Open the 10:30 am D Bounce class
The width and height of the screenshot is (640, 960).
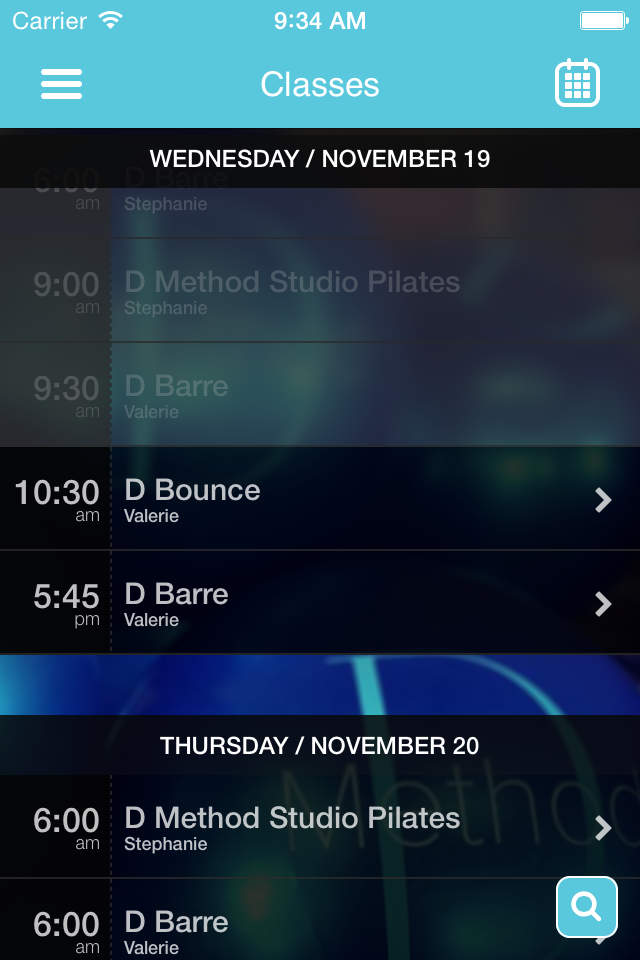(320, 499)
